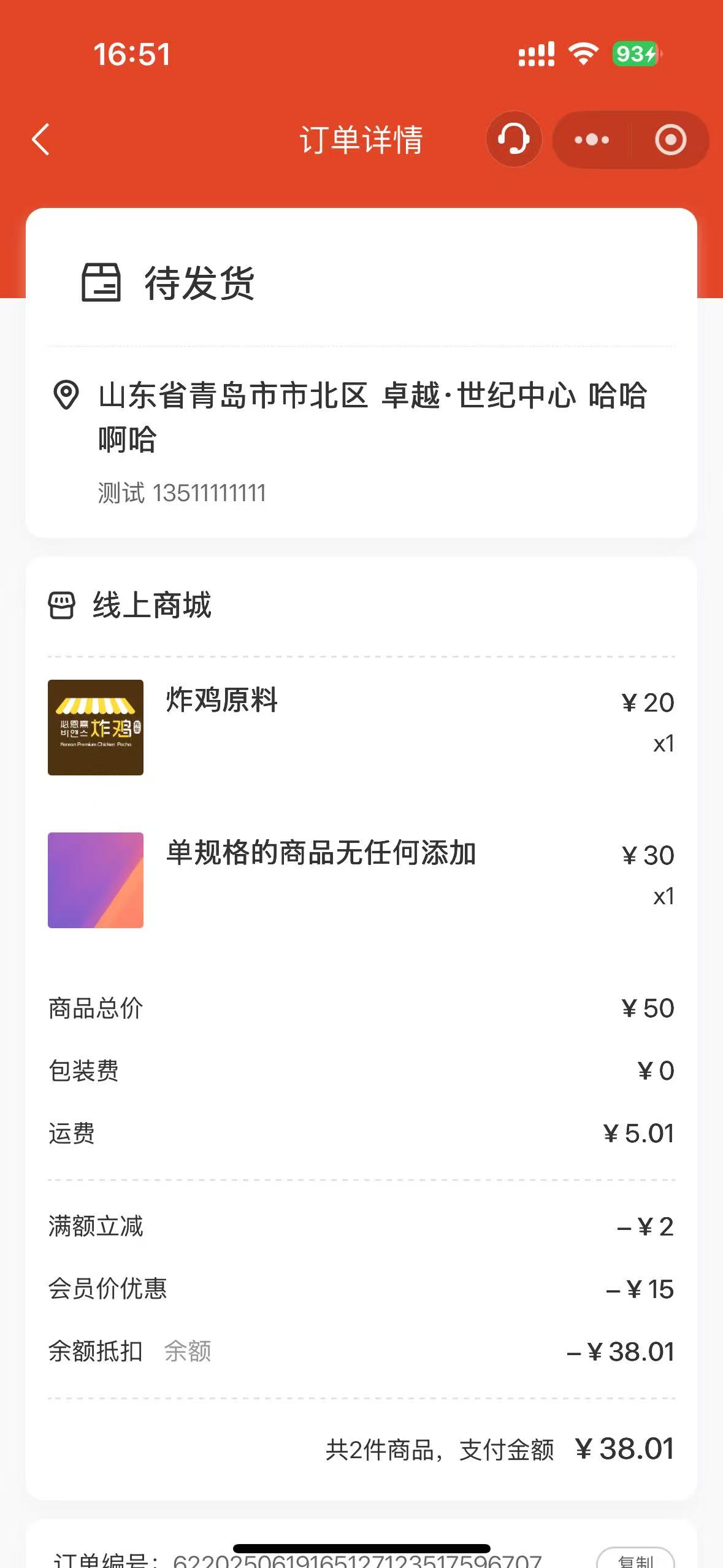Image resolution: width=723 pixels, height=1568 pixels.
Task: Go back from the order details page
Action: click(x=41, y=140)
